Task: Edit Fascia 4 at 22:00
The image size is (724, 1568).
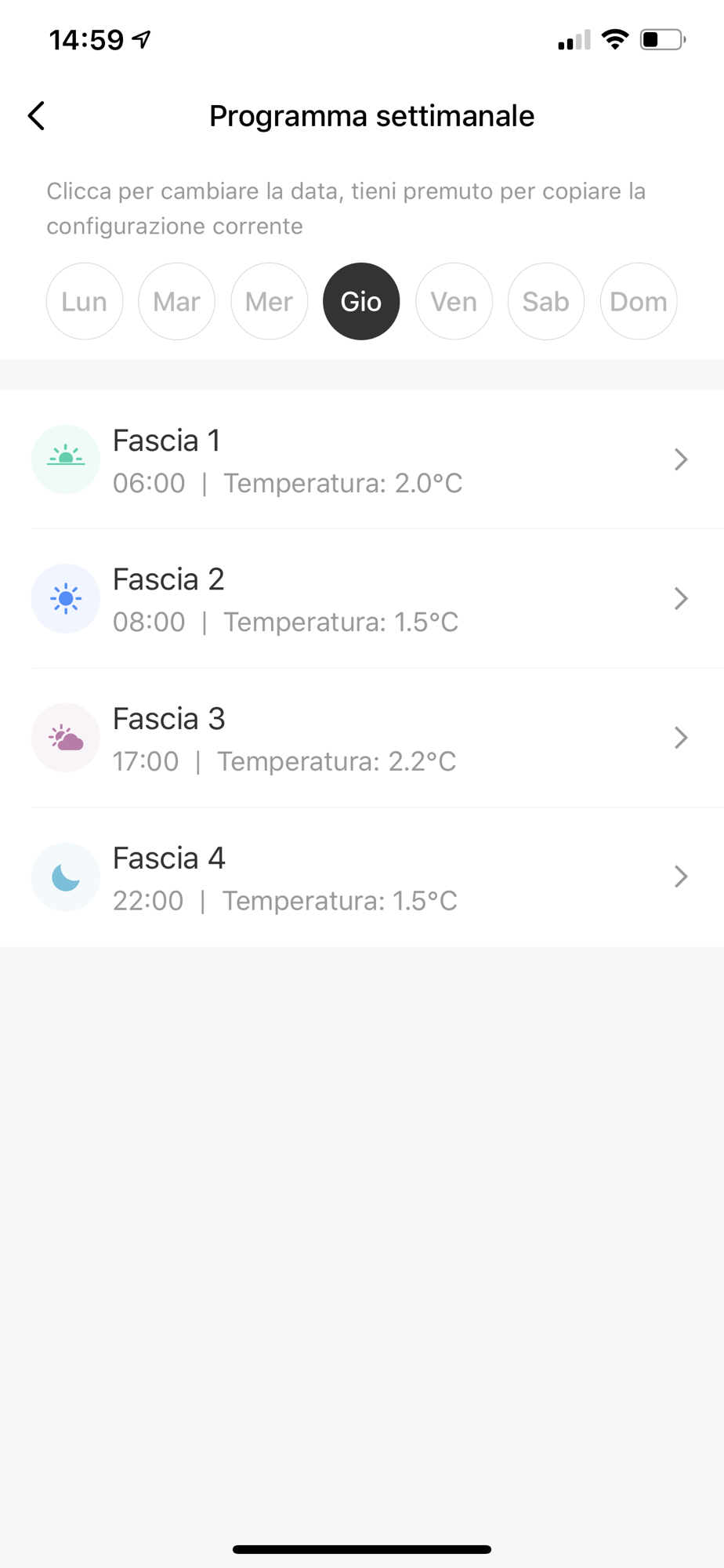Action: click(x=360, y=877)
